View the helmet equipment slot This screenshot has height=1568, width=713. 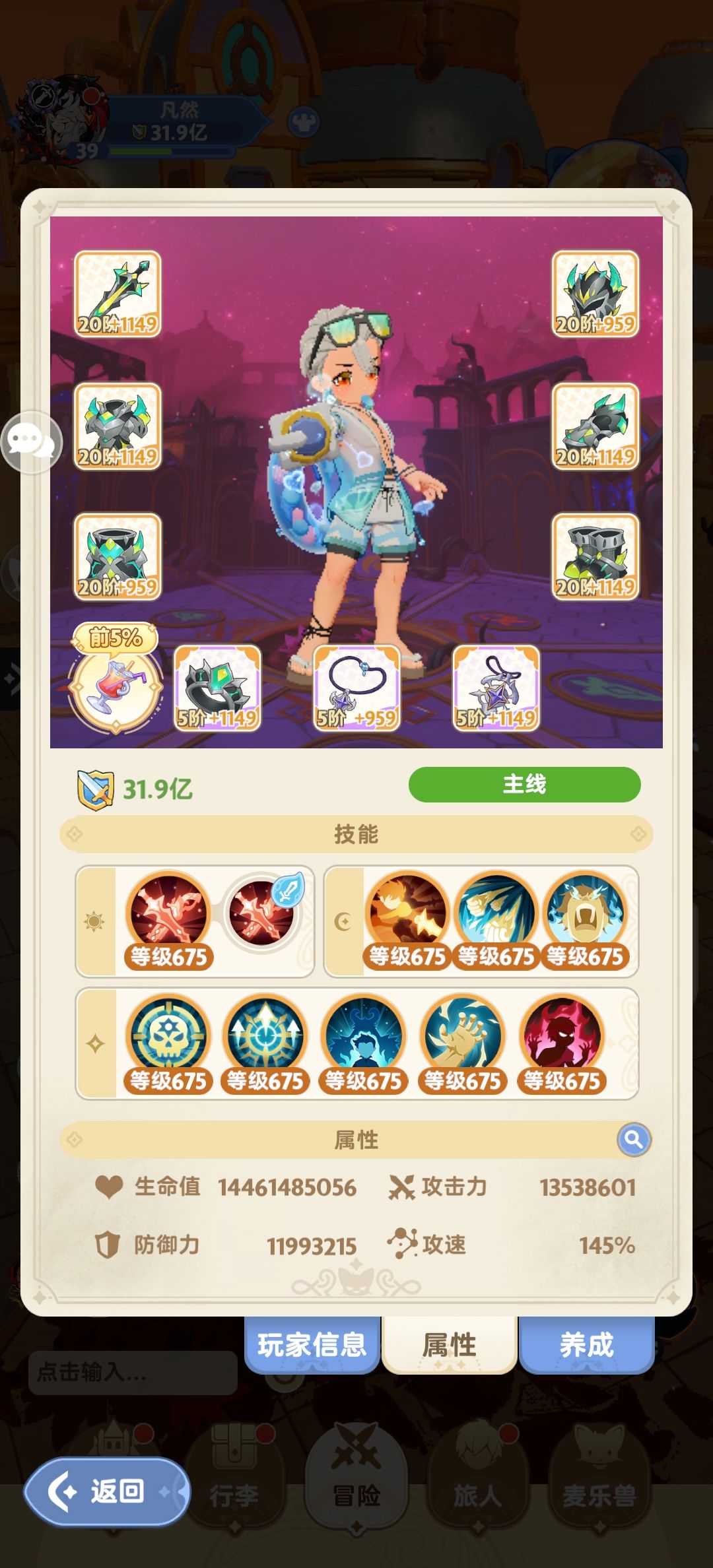click(x=595, y=294)
